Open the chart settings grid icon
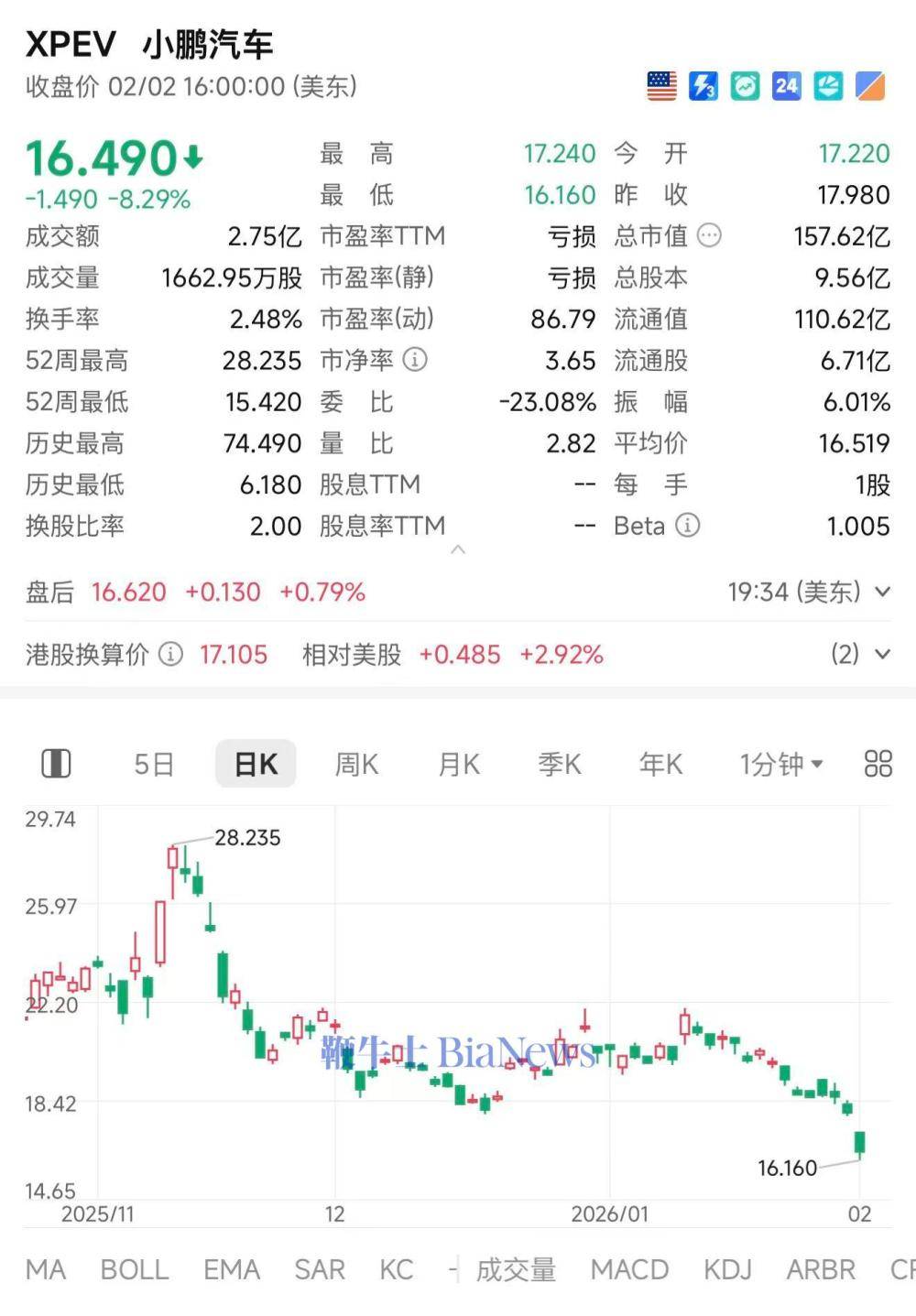Image resolution: width=916 pixels, height=1316 pixels. [878, 764]
